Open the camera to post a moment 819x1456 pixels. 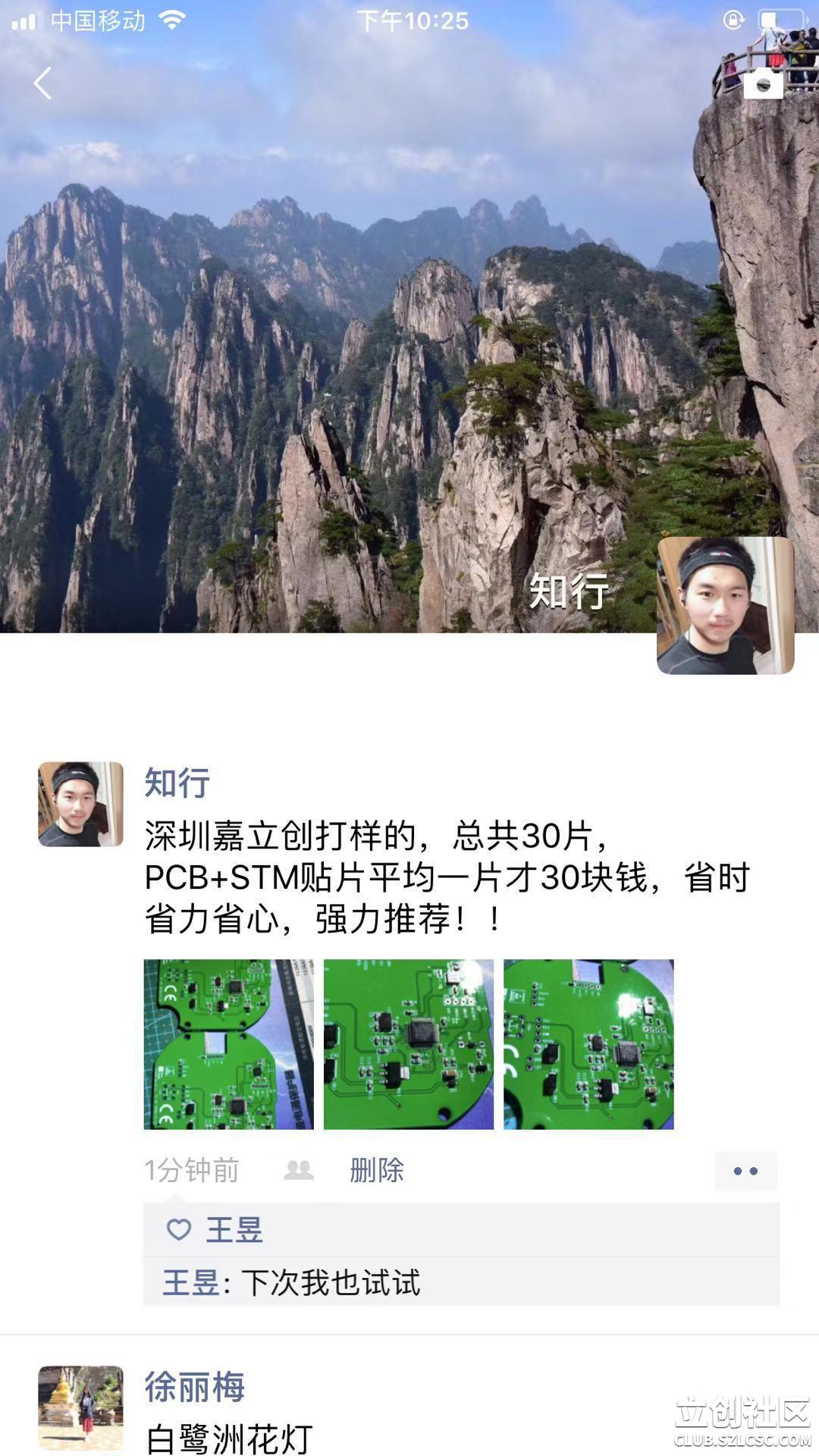(x=763, y=83)
